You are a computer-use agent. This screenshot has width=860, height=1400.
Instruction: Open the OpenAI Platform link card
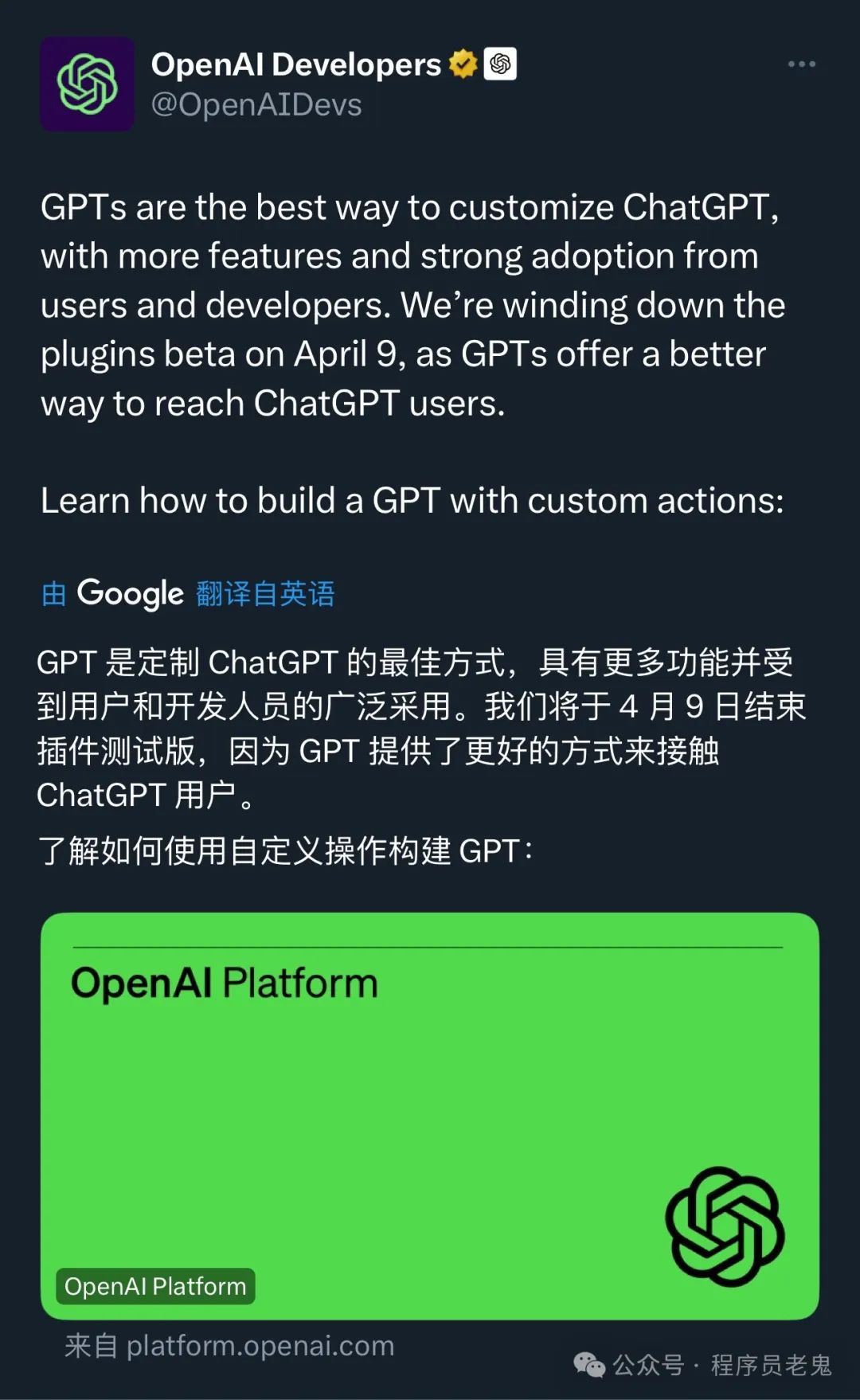tap(430, 1115)
